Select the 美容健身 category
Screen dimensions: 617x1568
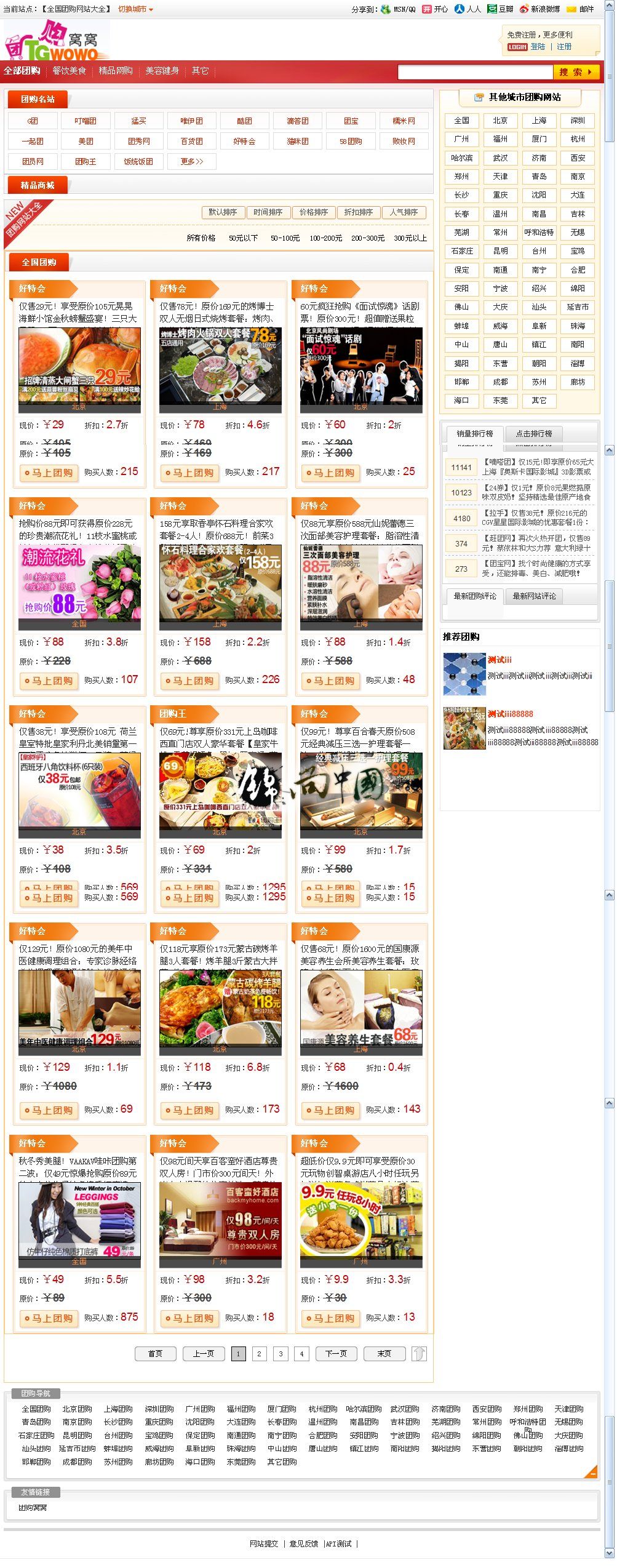point(162,71)
